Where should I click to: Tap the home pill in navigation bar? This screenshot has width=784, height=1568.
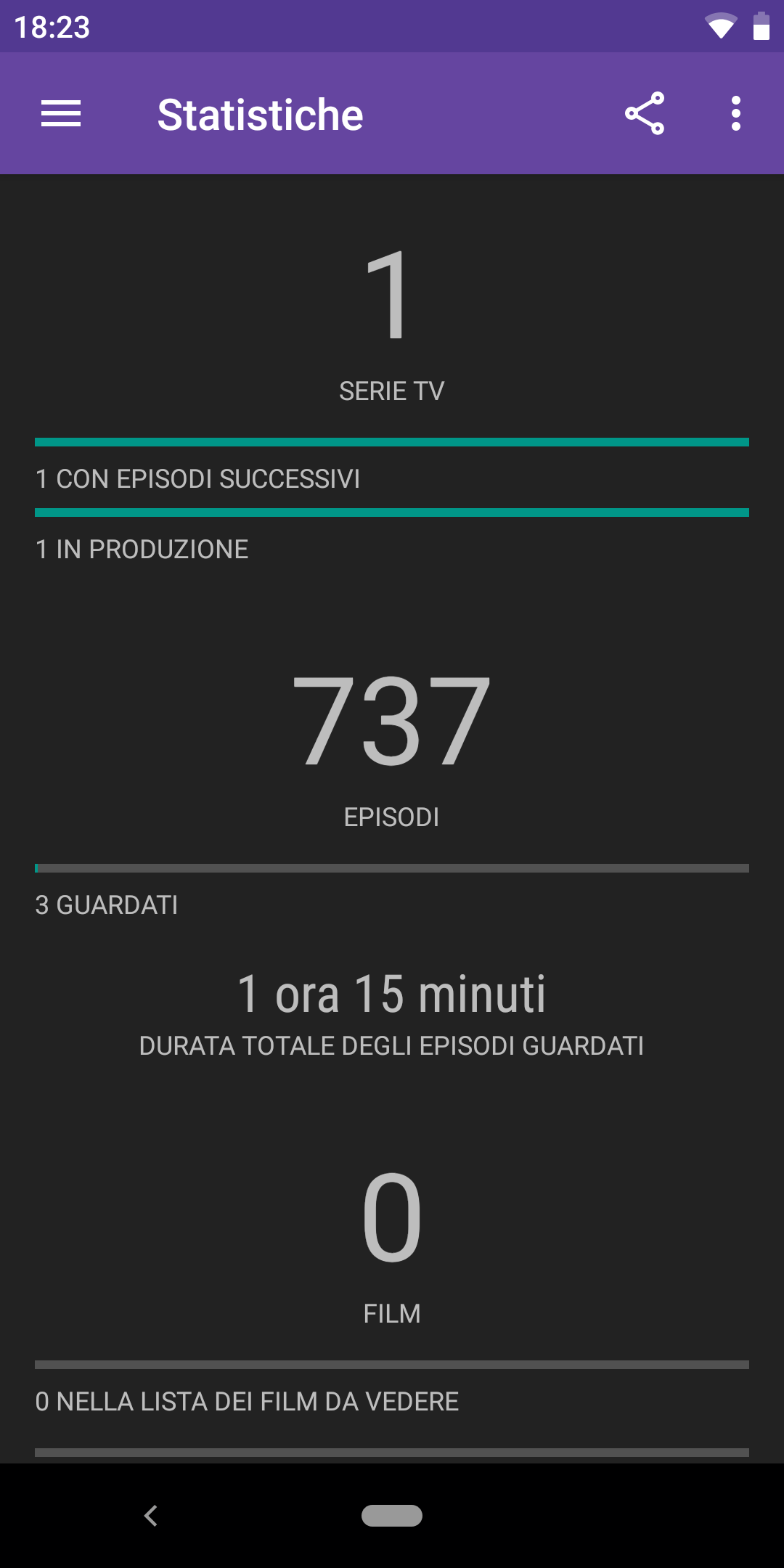392,1516
